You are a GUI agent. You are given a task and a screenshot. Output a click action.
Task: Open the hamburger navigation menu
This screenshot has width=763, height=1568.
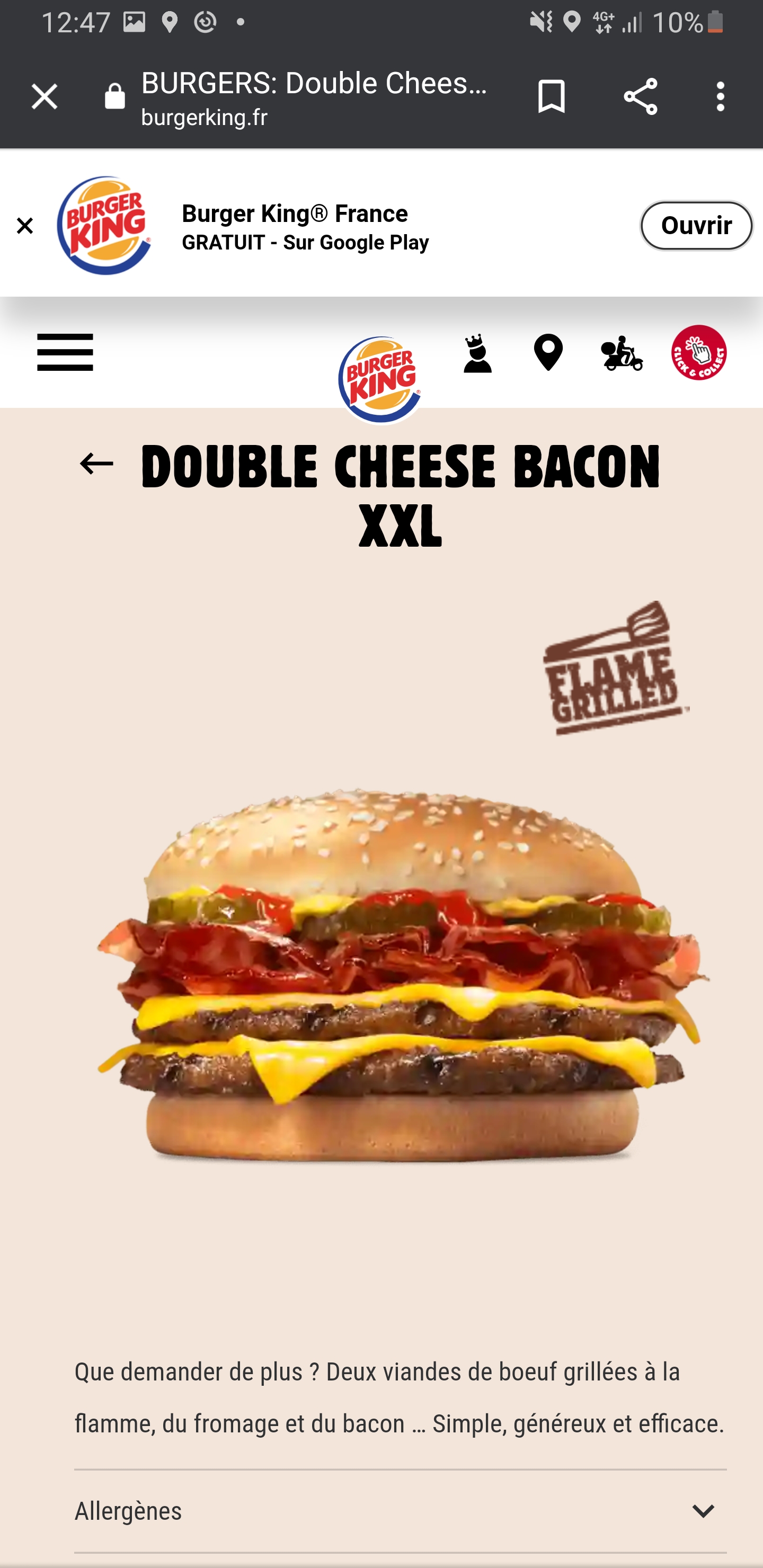[x=65, y=352]
